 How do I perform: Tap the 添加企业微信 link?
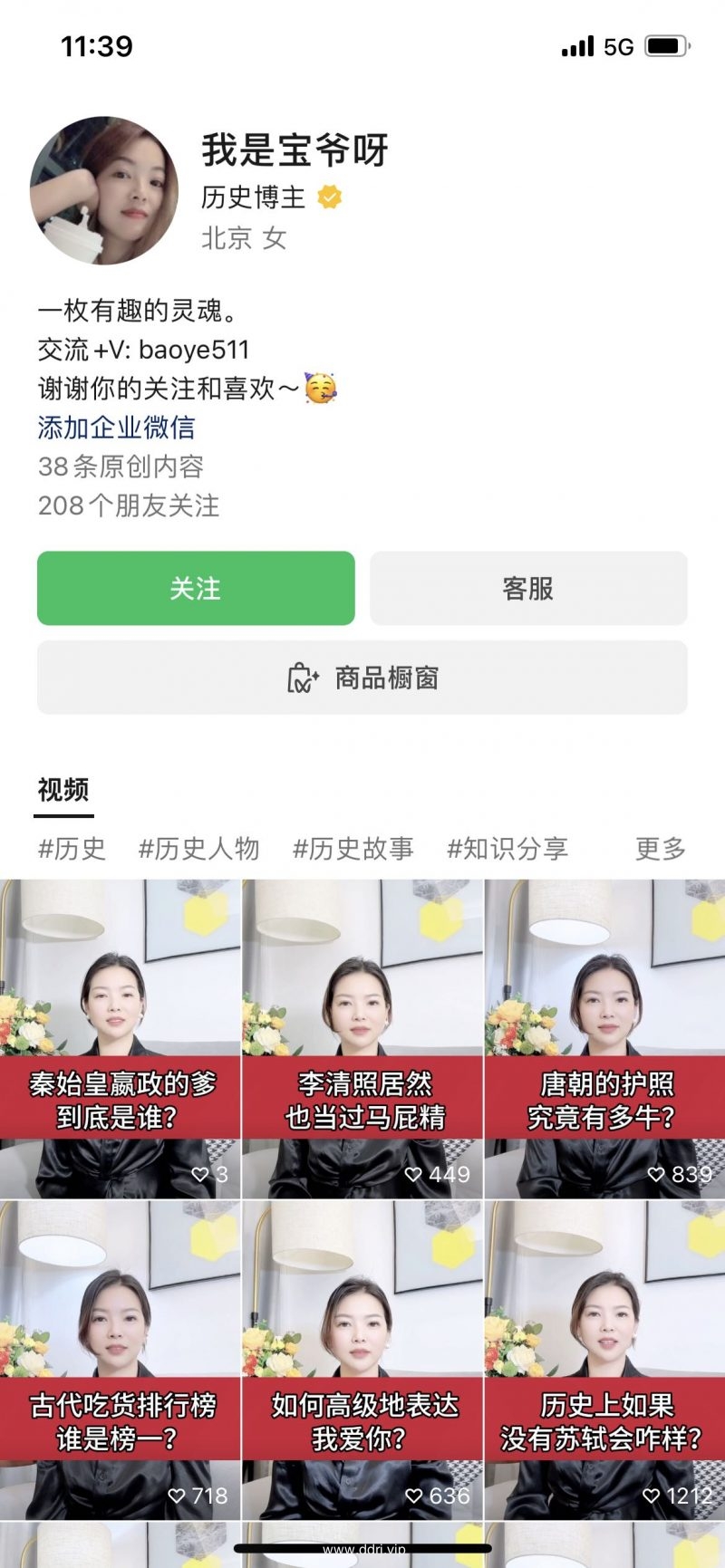tap(116, 428)
